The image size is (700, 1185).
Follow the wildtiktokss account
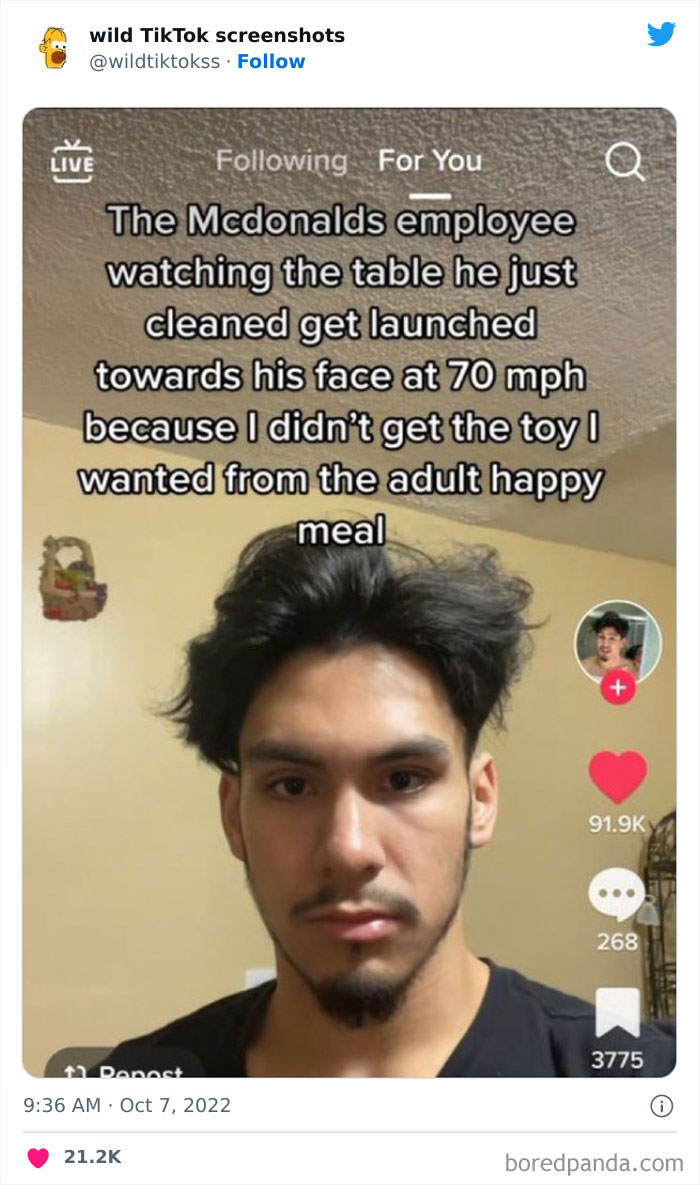(271, 61)
